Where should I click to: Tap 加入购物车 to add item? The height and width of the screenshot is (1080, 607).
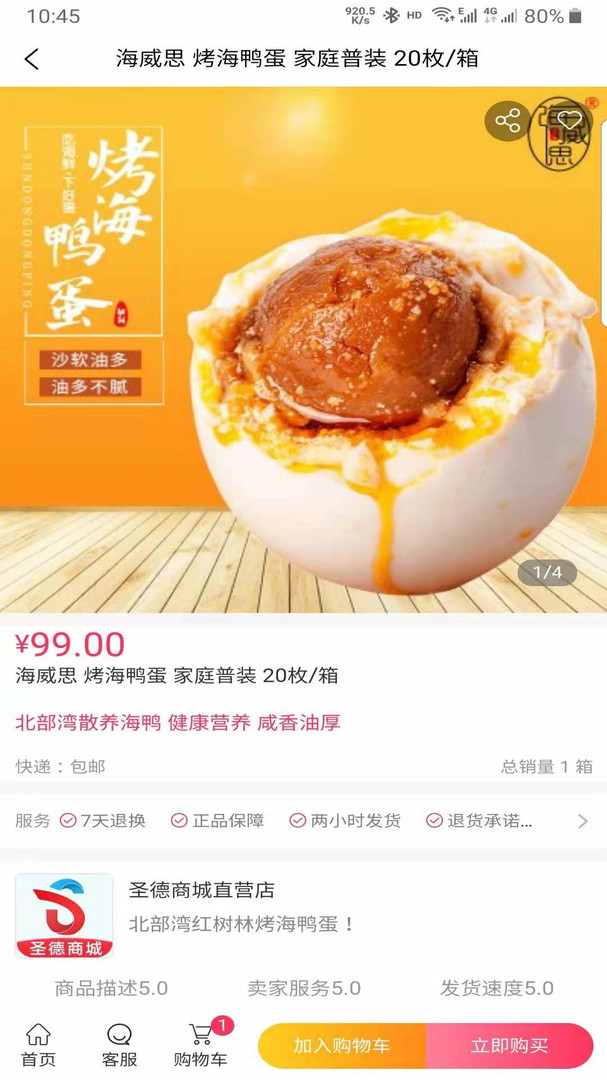click(x=342, y=1046)
